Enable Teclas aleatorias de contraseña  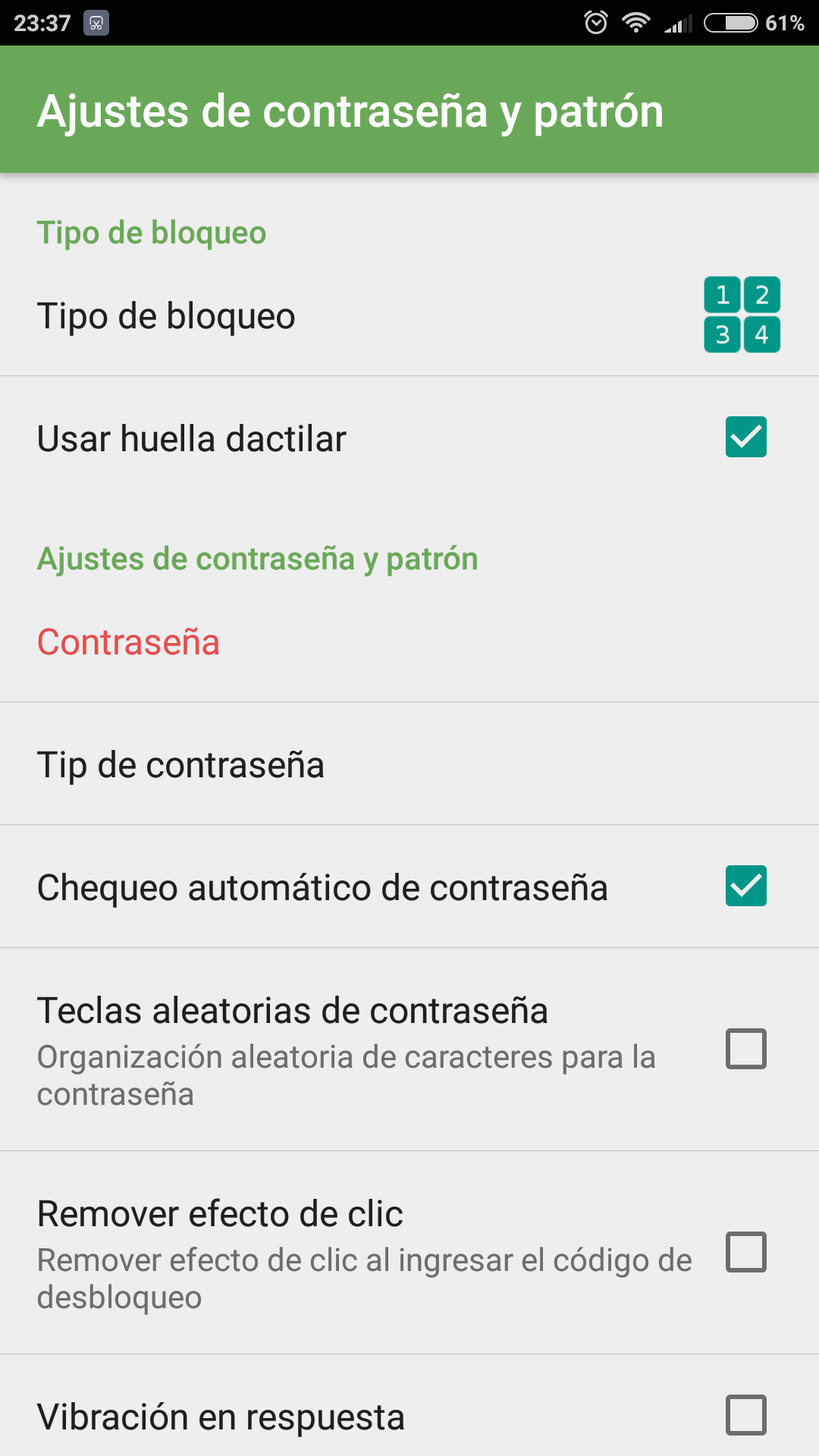click(x=746, y=1050)
